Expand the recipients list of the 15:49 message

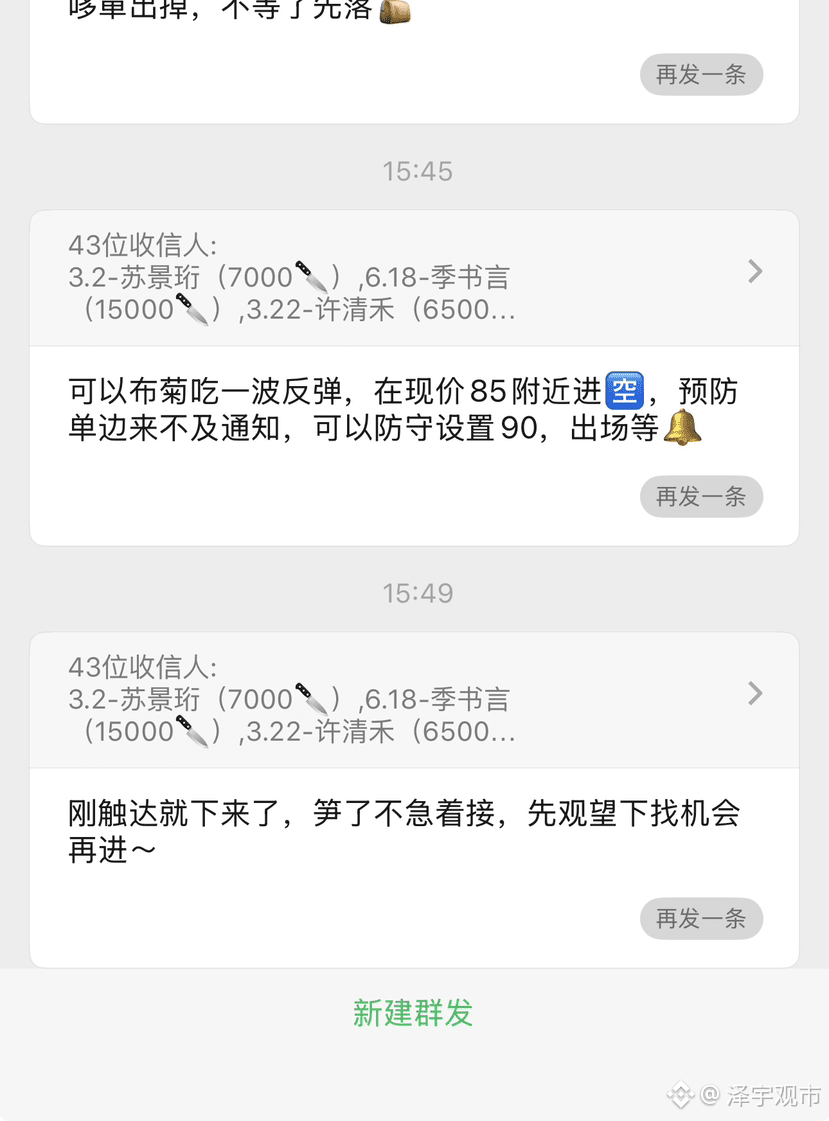coord(414,700)
